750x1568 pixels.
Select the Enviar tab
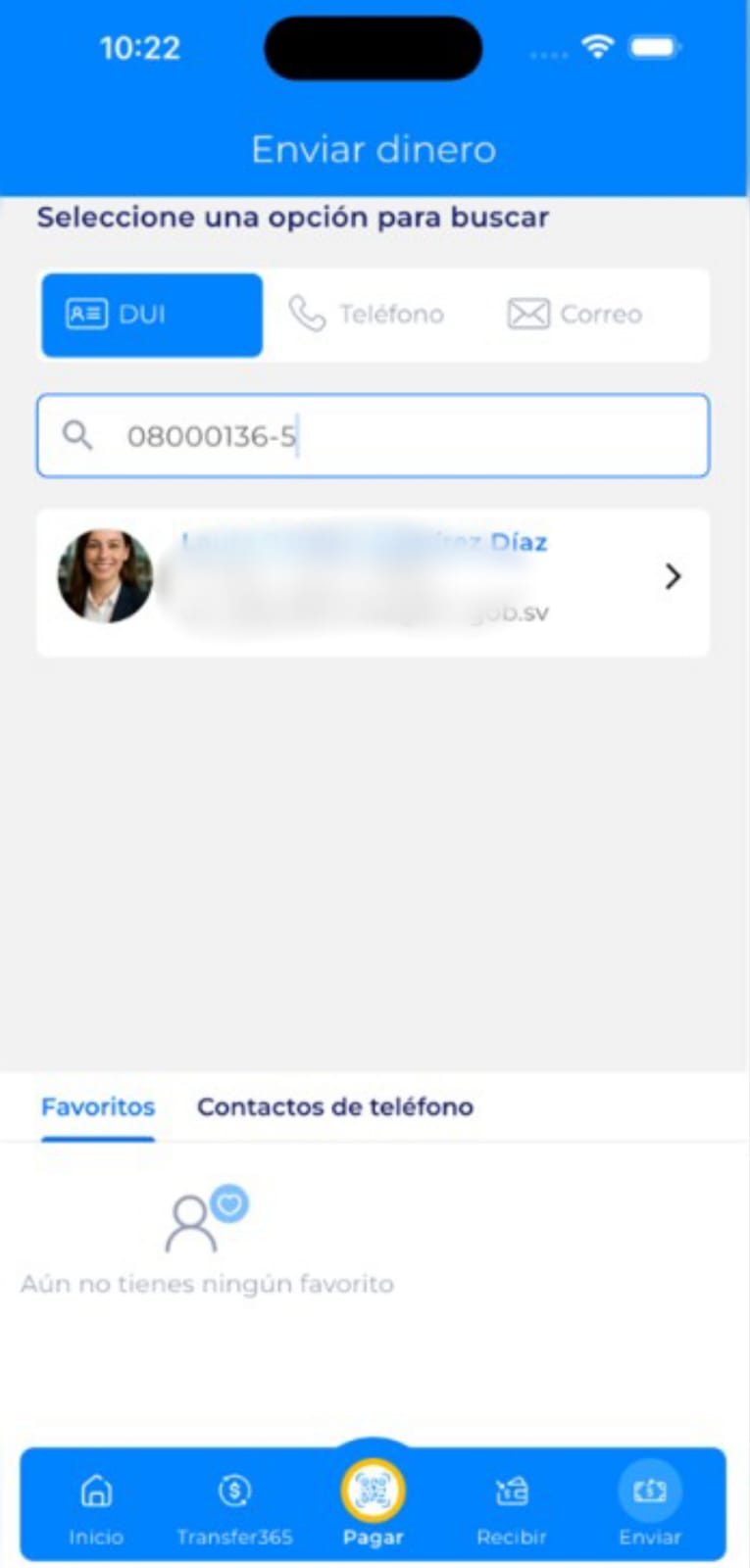tap(649, 1507)
